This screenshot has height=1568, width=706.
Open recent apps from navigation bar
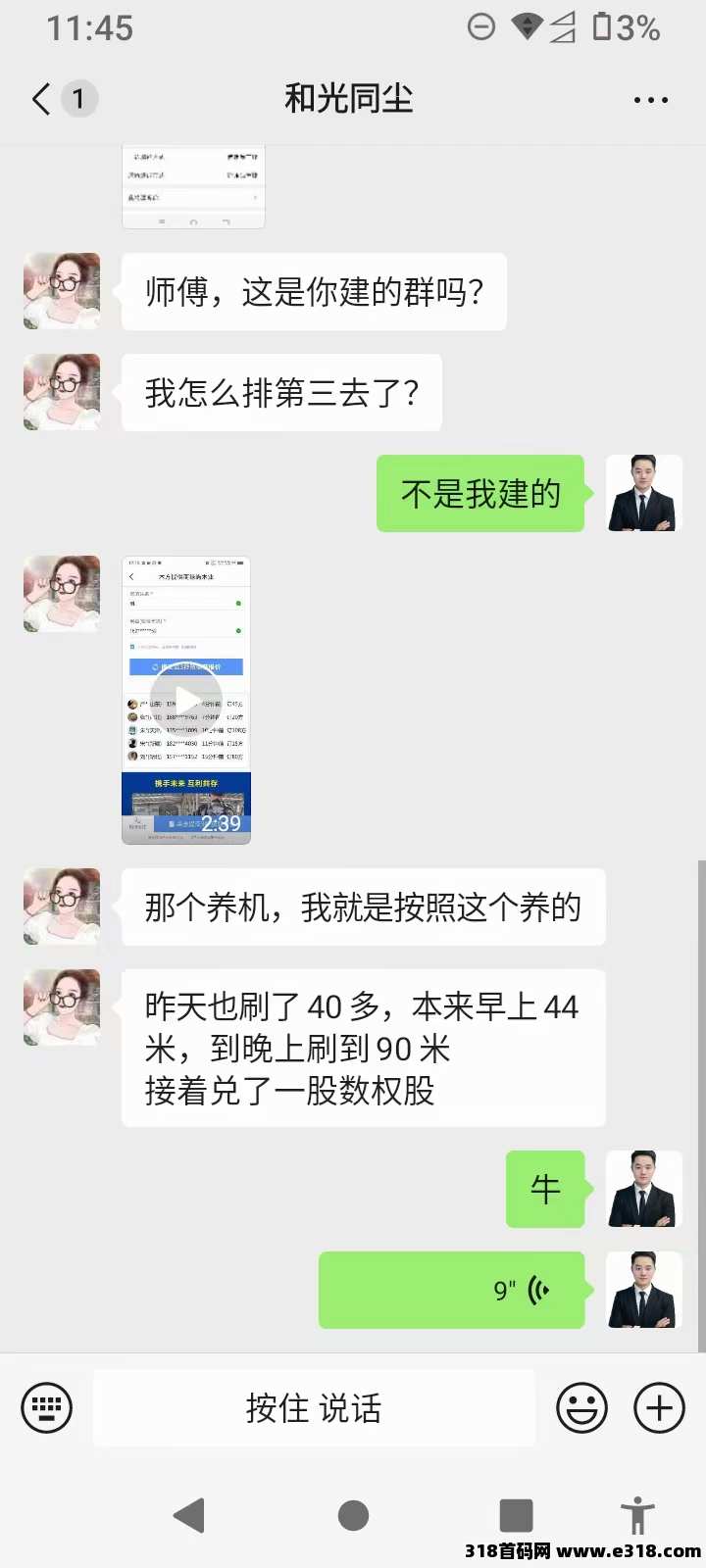pos(516,1515)
